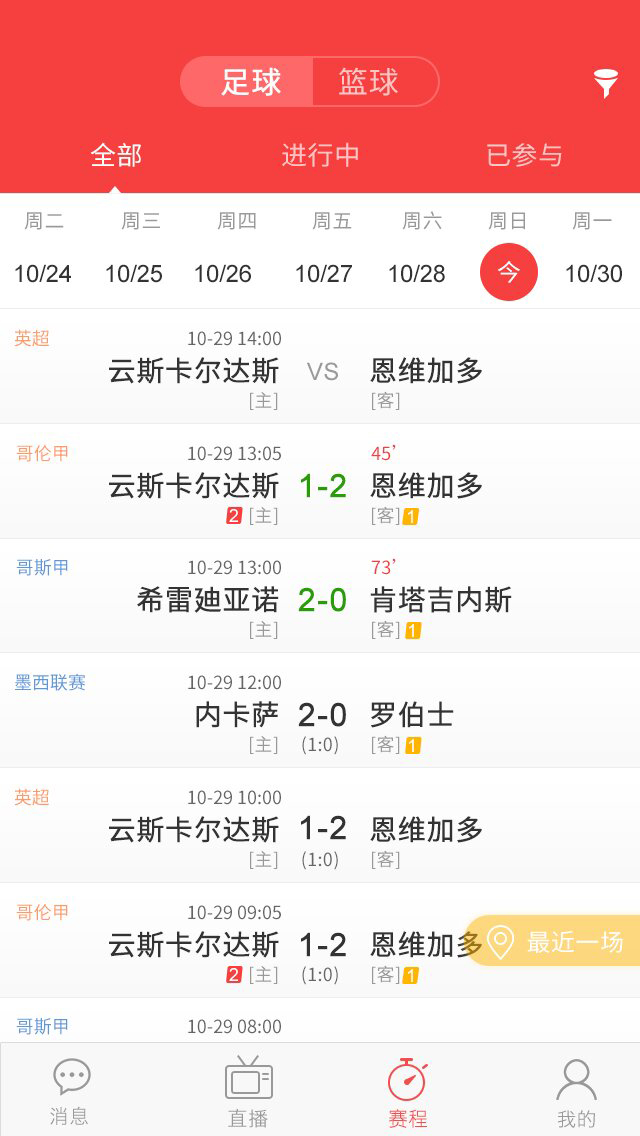Jump to 最近一场 match
The image size is (640, 1136).
click(x=554, y=941)
